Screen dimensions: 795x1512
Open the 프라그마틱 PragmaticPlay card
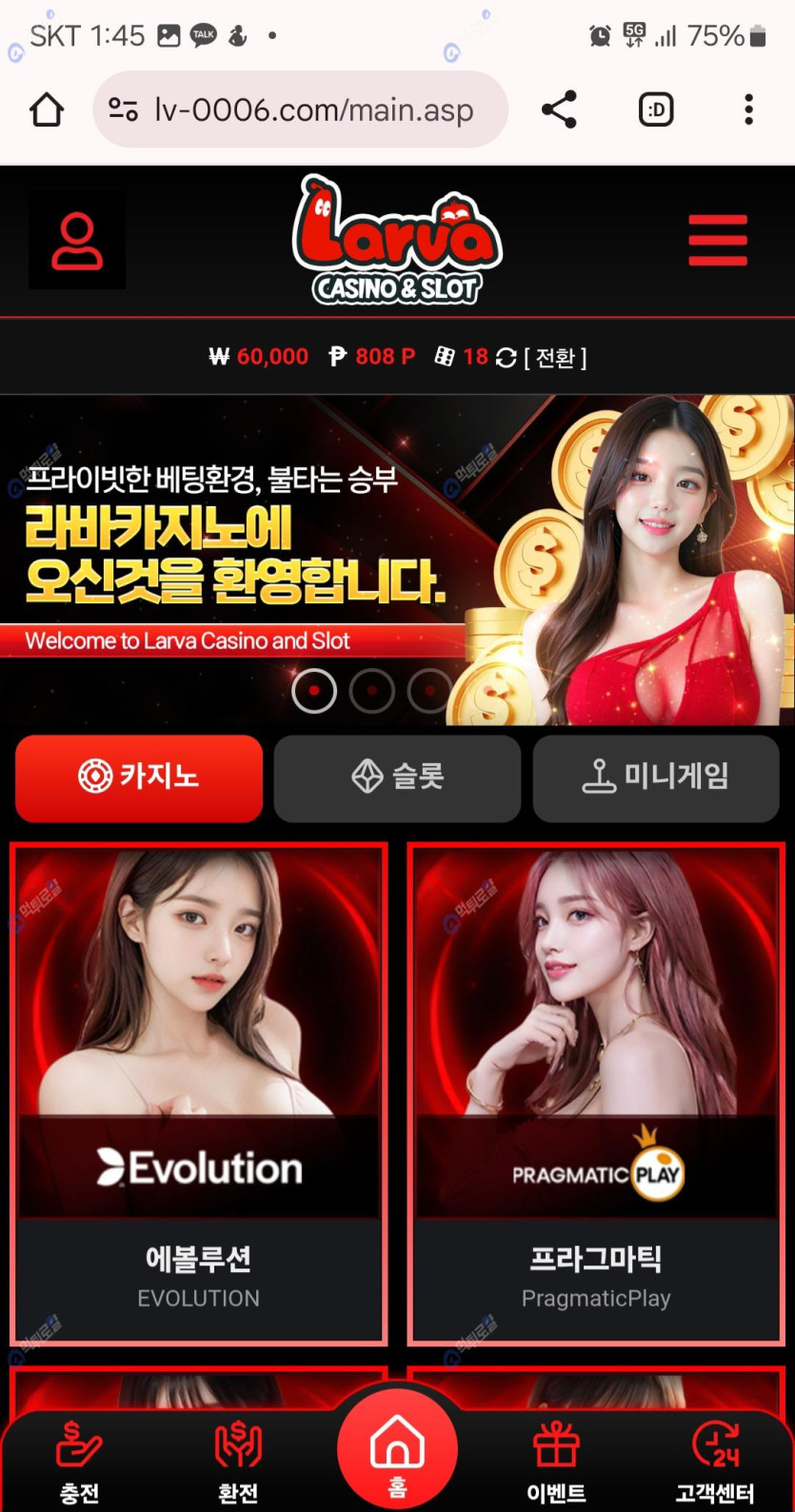click(596, 1092)
